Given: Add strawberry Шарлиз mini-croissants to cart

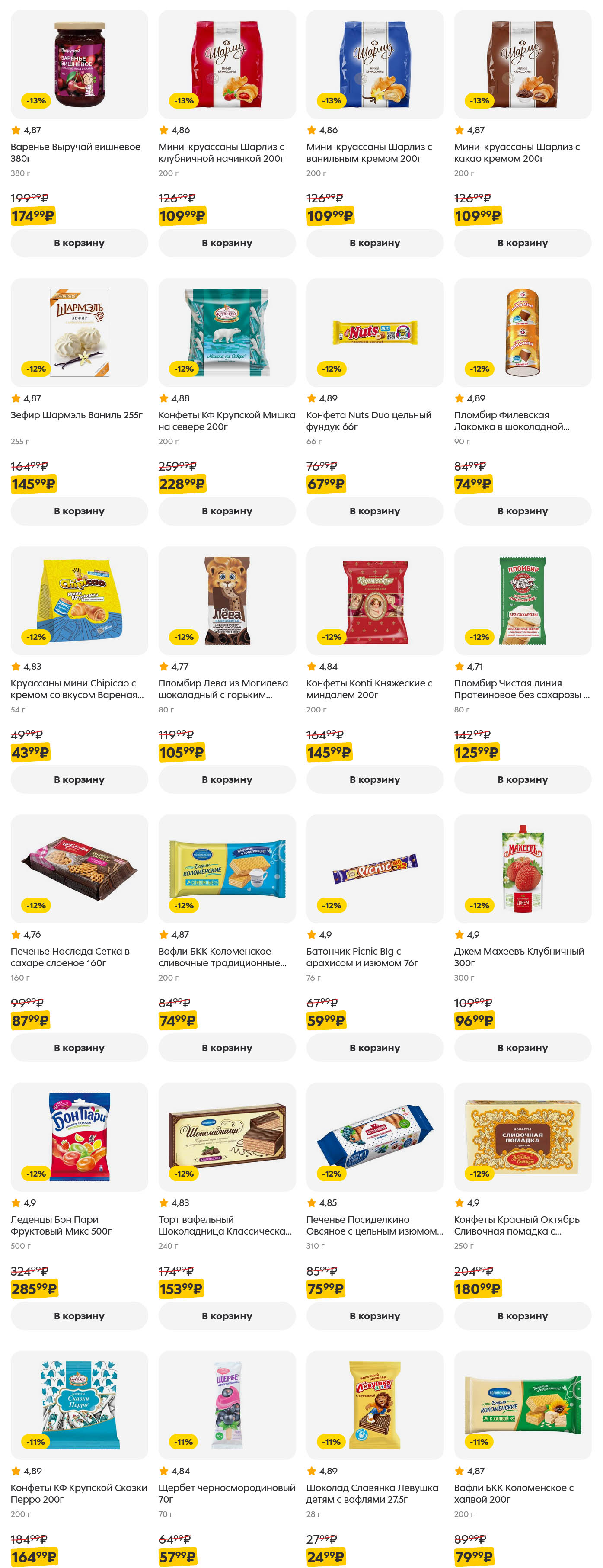Looking at the screenshot, I should 227,243.
